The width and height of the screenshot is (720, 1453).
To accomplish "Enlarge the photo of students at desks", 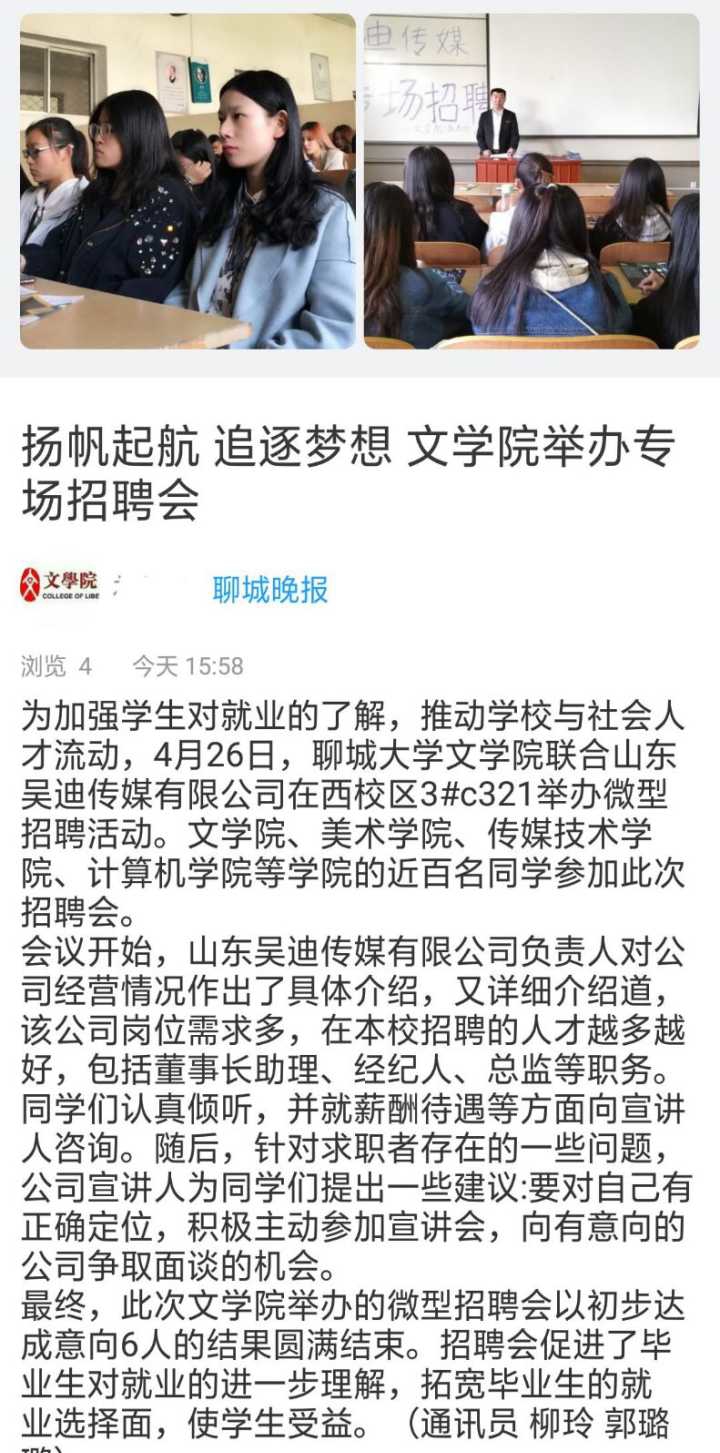I will click(x=188, y=181).
